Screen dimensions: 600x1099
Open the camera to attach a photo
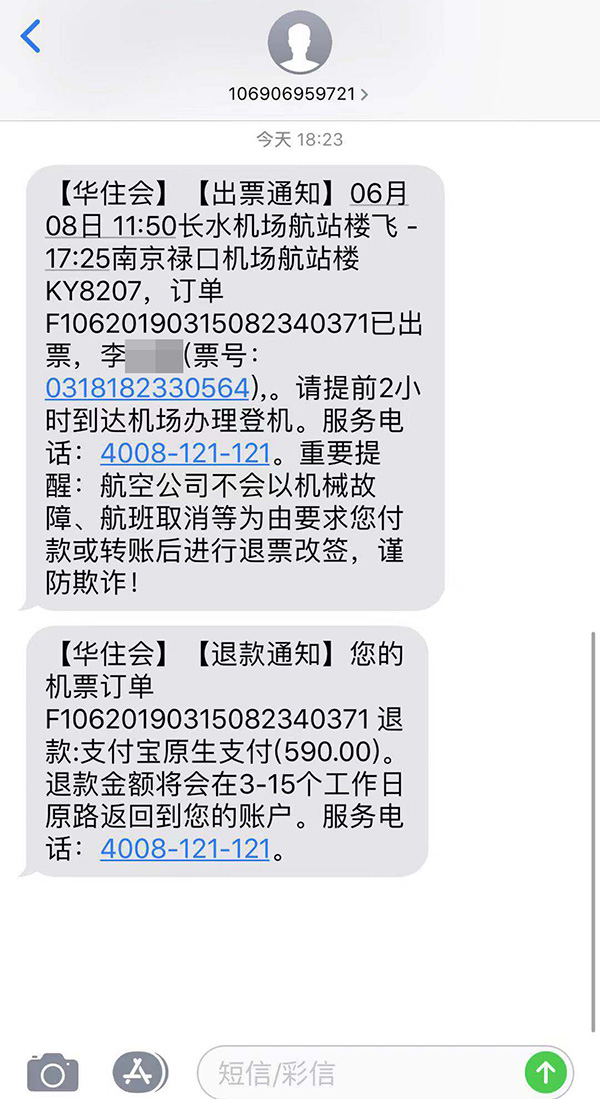click(52, 1073)
